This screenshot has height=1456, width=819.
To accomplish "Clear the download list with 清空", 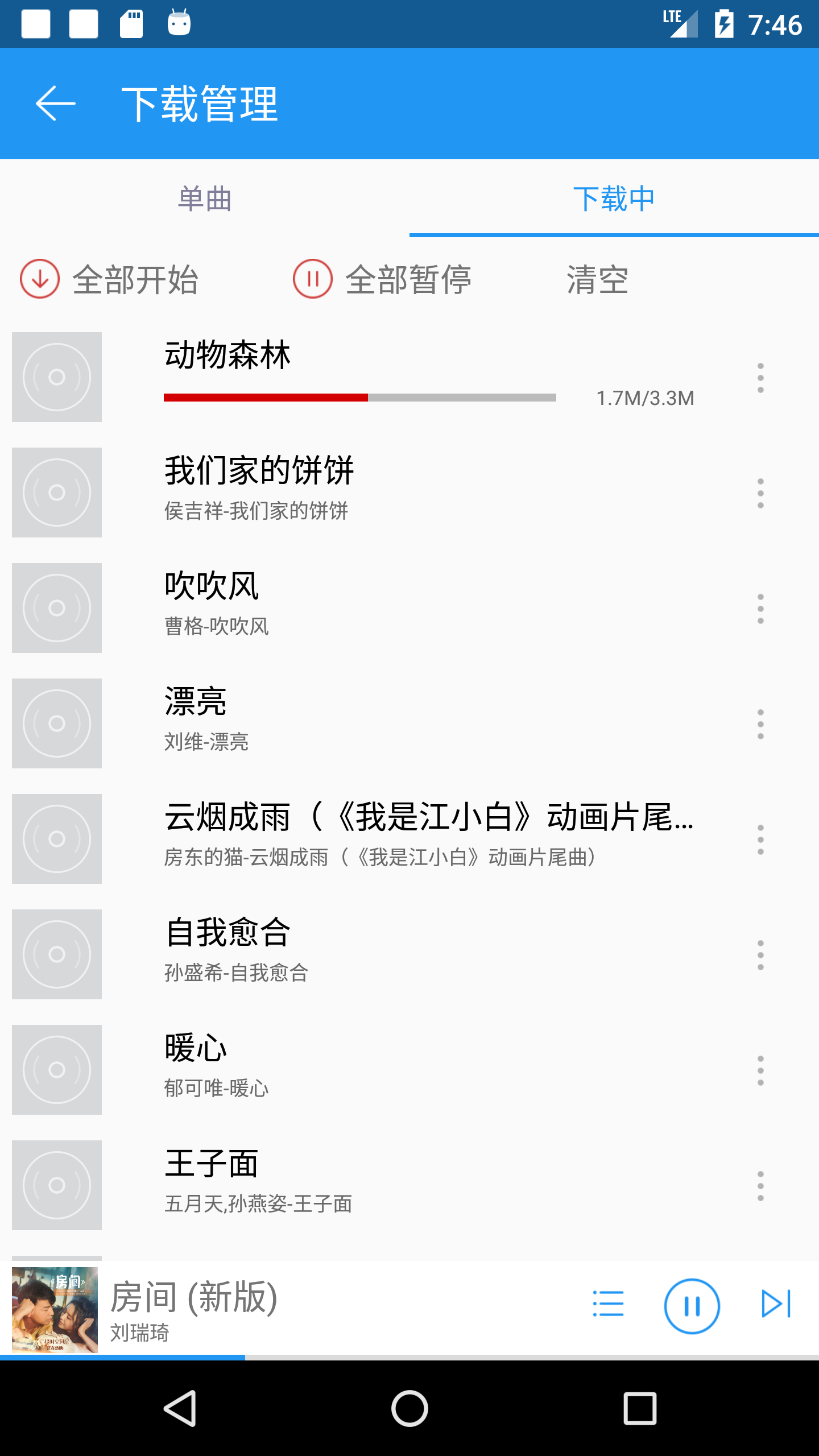I will (597, 279).
